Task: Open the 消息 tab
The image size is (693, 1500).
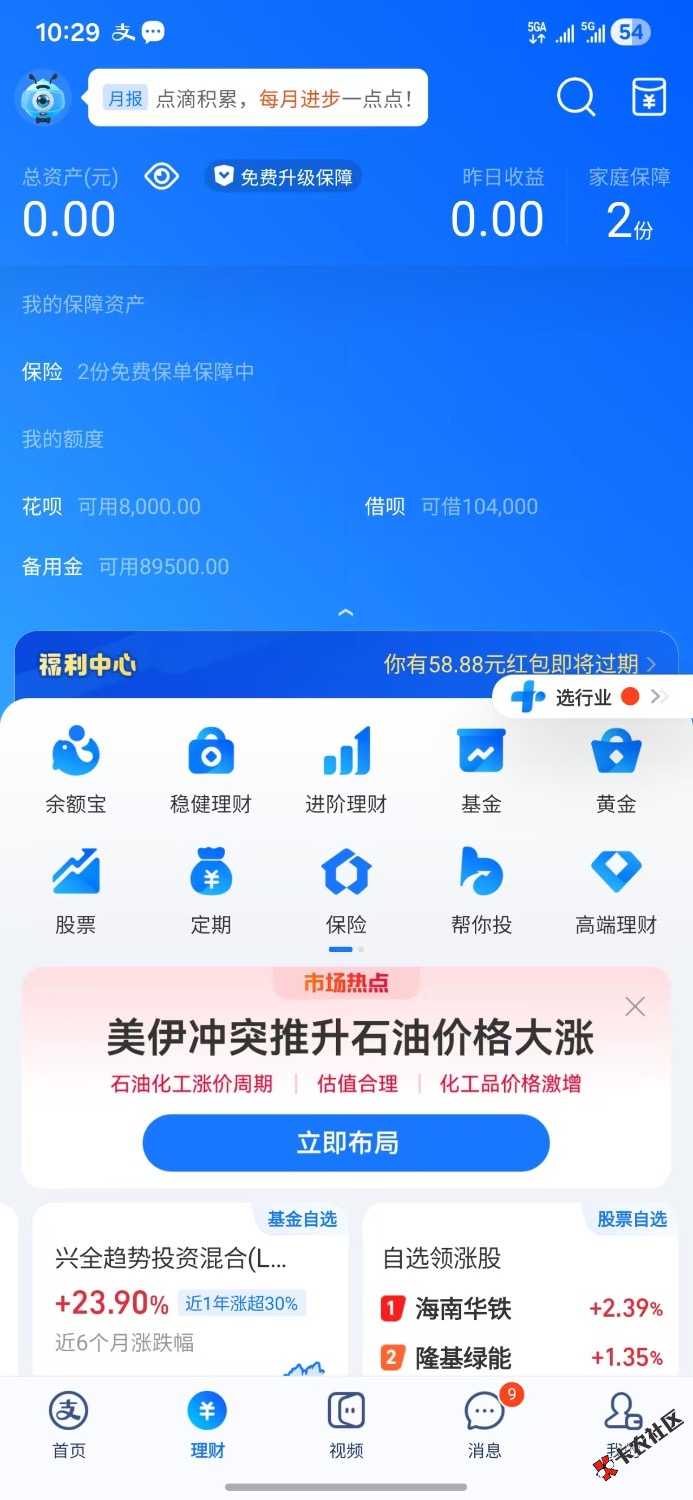Action: [485, 1423]
